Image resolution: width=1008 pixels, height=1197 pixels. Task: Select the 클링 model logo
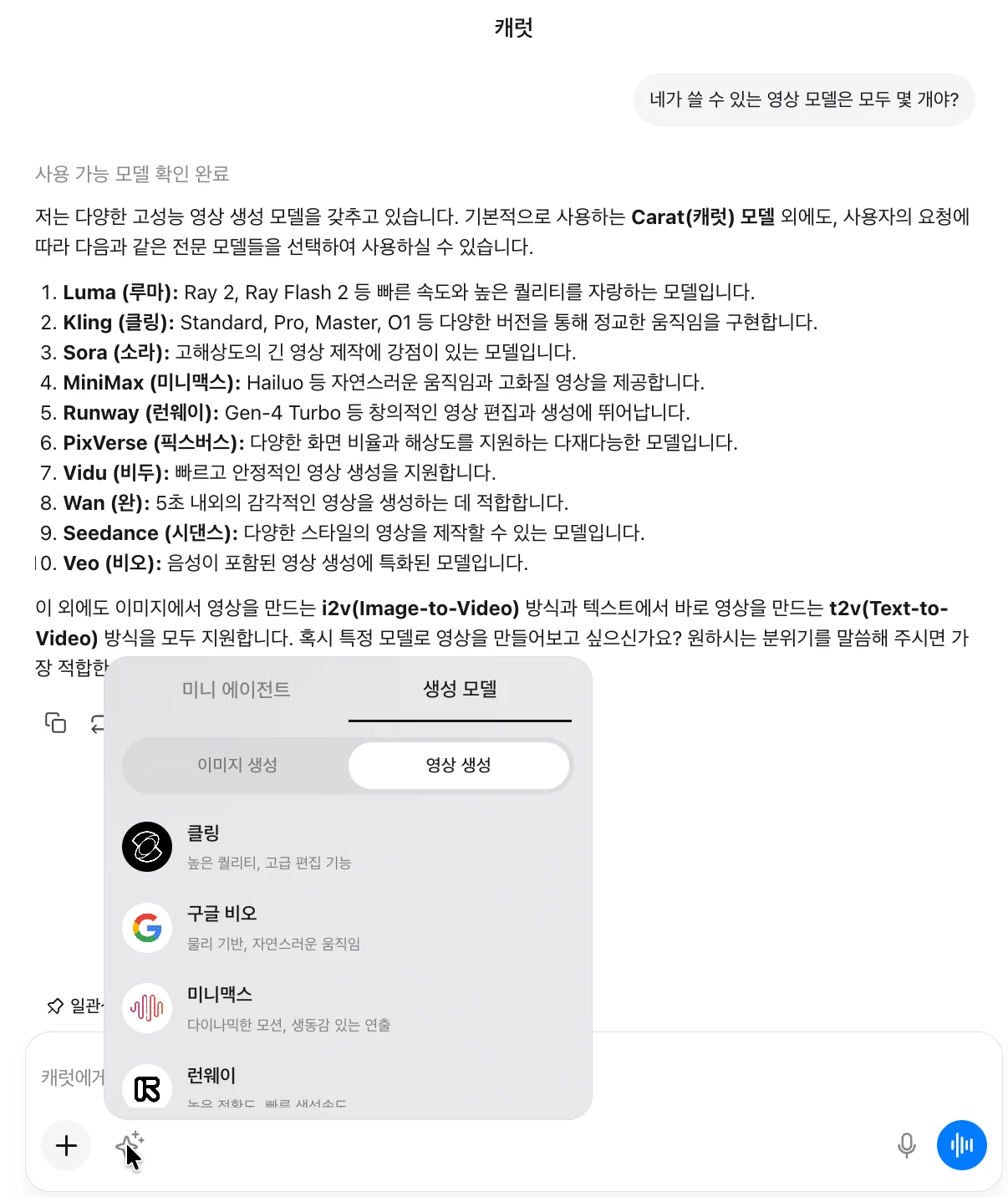146,846
